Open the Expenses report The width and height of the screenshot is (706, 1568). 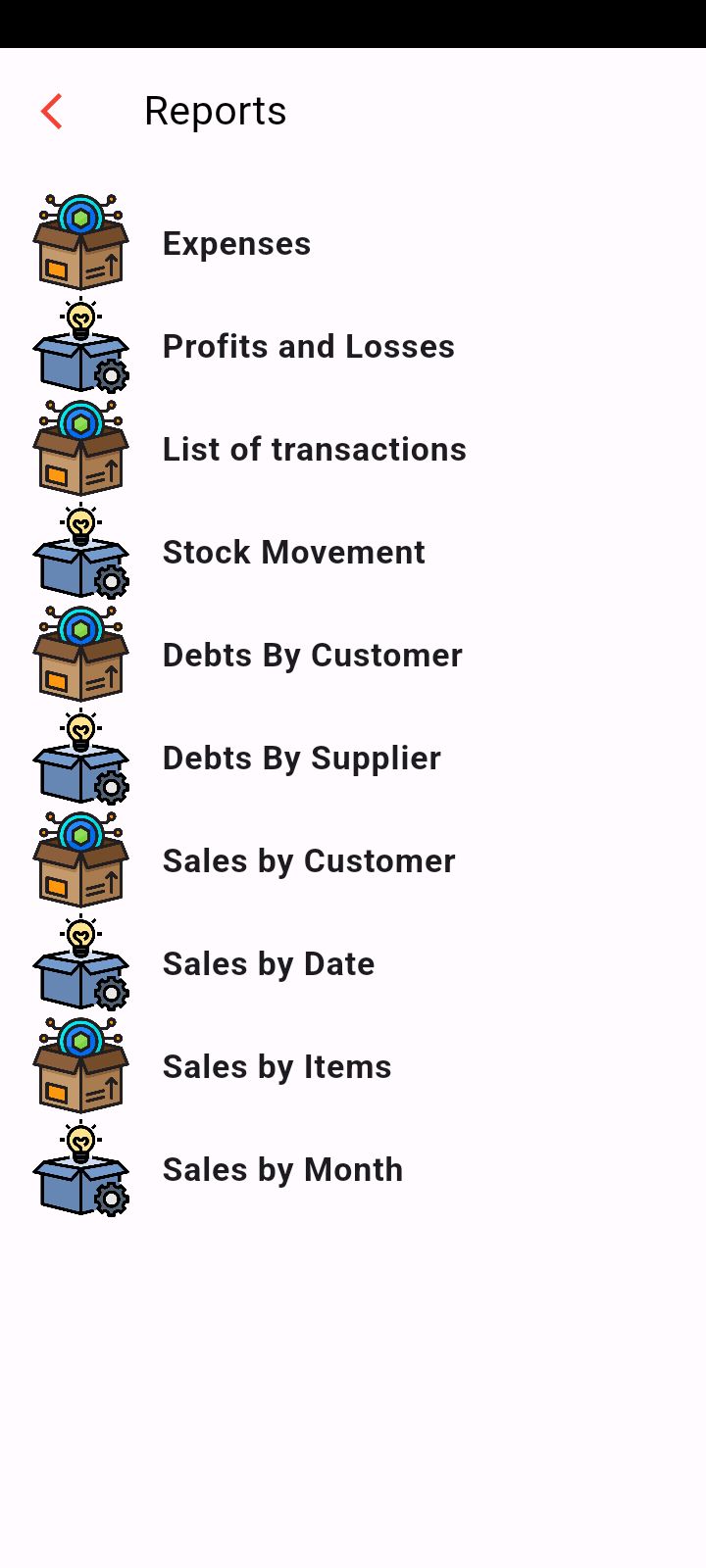tap(236, 243)
